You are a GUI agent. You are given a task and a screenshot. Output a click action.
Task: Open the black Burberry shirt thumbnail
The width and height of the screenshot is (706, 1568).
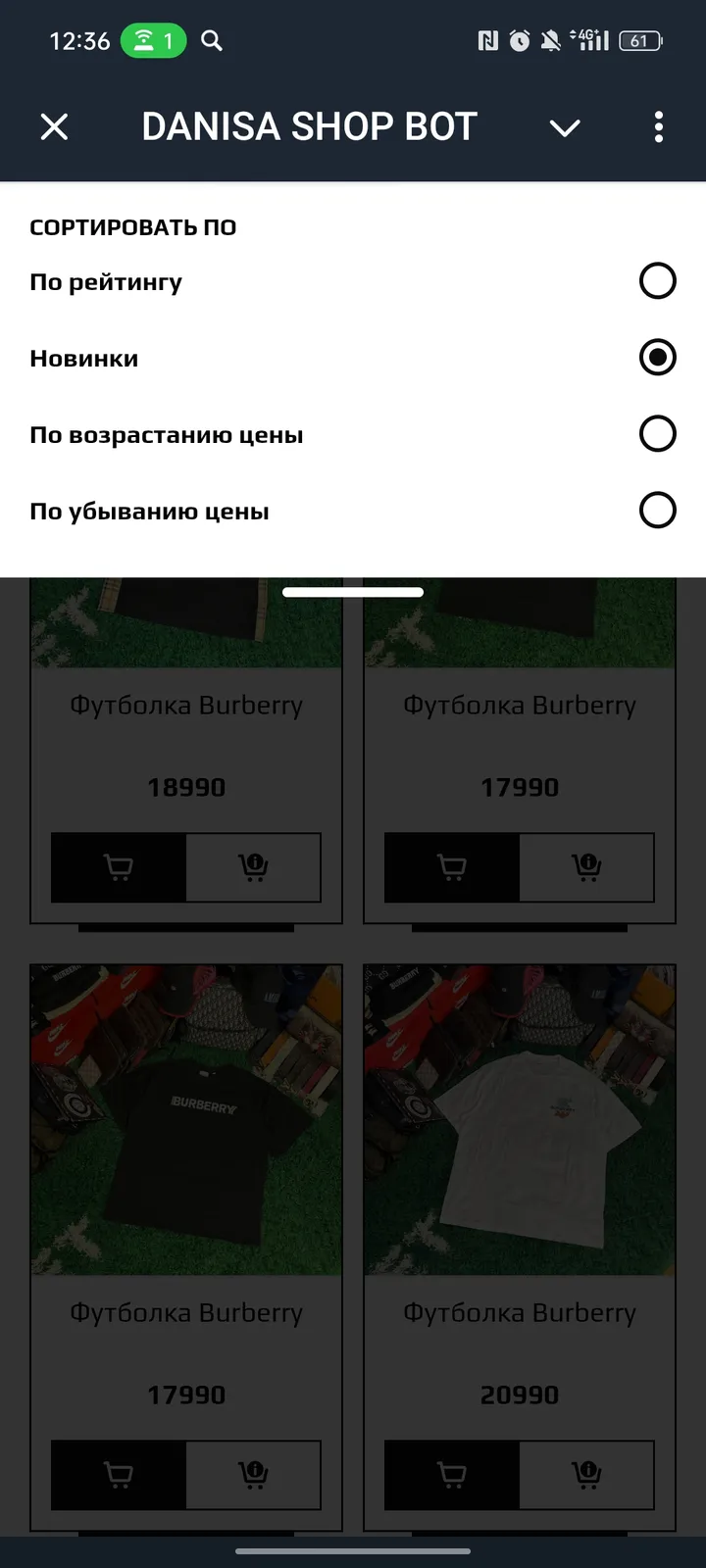(x=185, y=1120)
